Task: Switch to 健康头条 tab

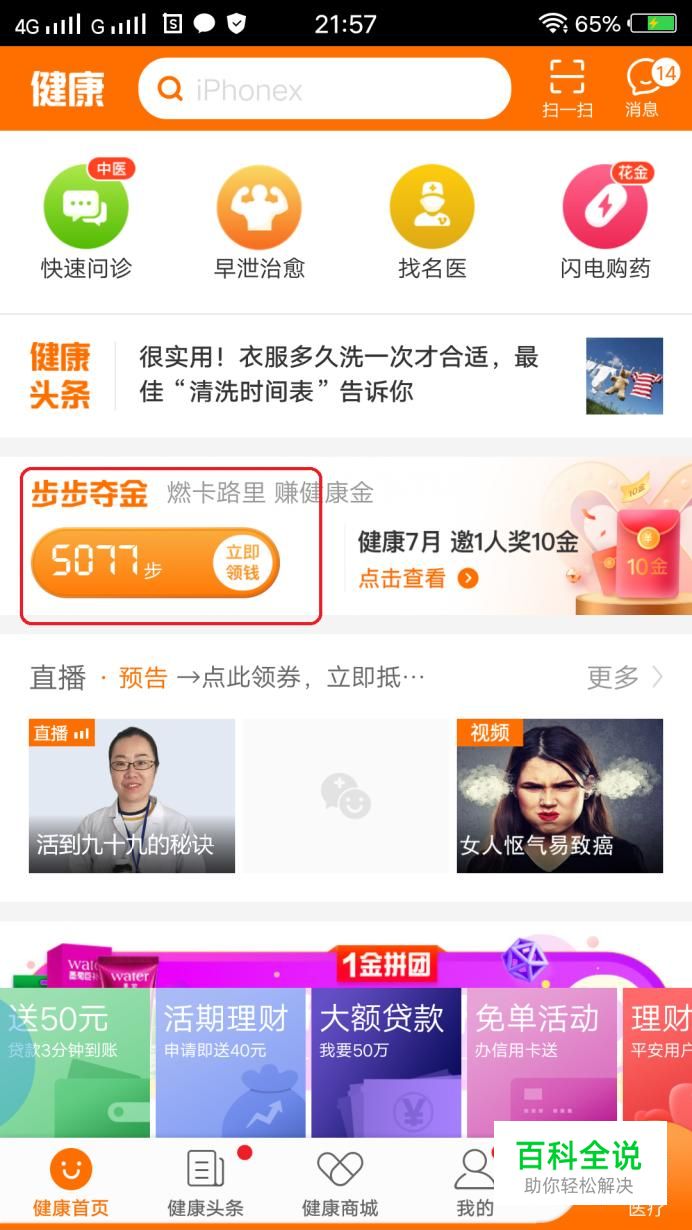Action: [x=206, y=1183]
